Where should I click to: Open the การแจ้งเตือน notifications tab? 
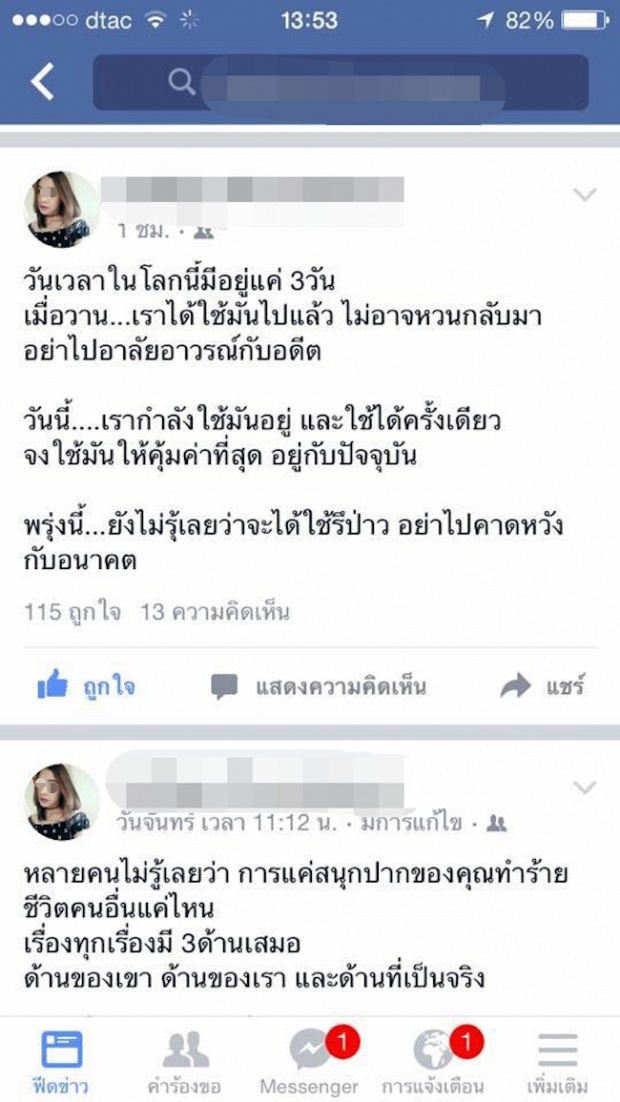(x=433, y=1062)
